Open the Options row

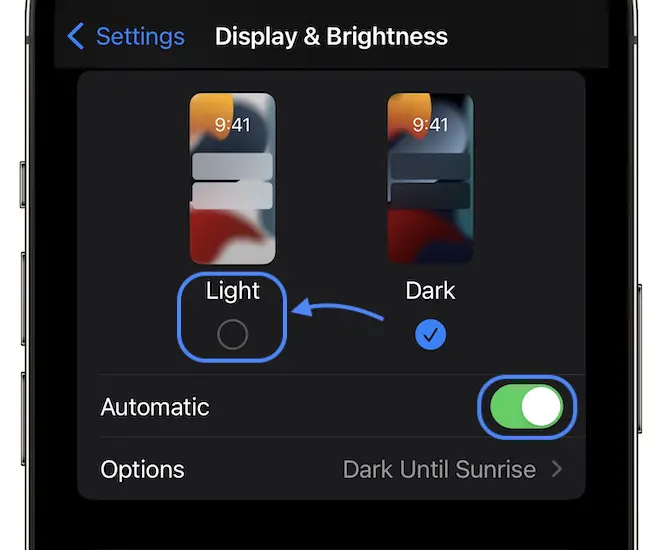(x=330, y=469)
